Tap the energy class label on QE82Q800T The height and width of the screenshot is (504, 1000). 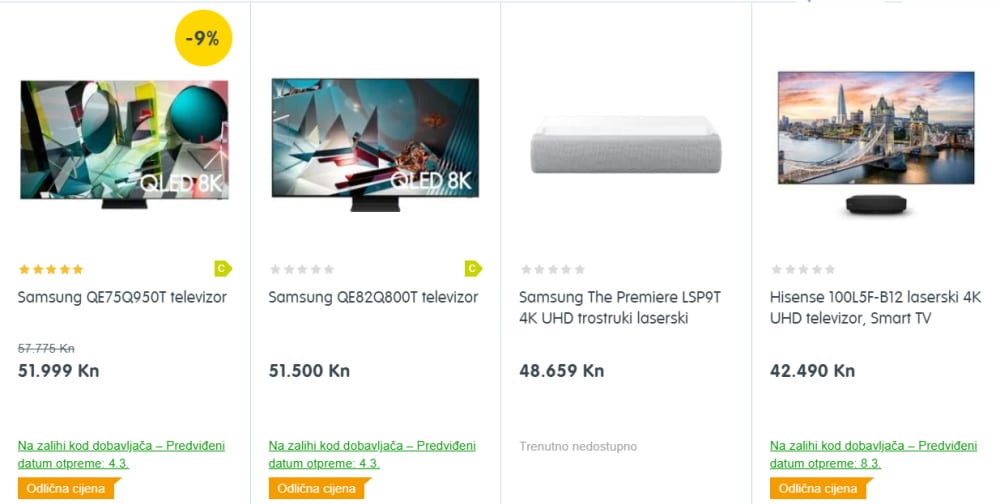473,268
